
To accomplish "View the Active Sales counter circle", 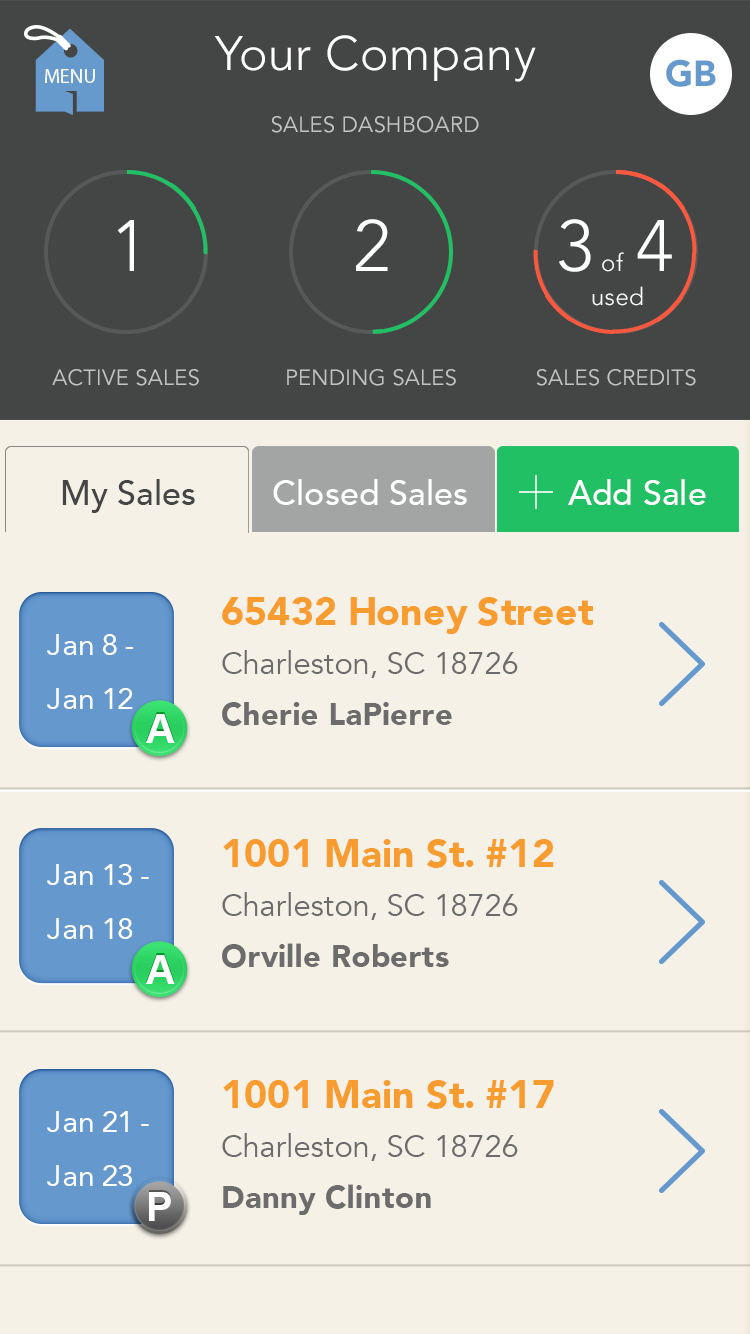I will coord(126,251).
